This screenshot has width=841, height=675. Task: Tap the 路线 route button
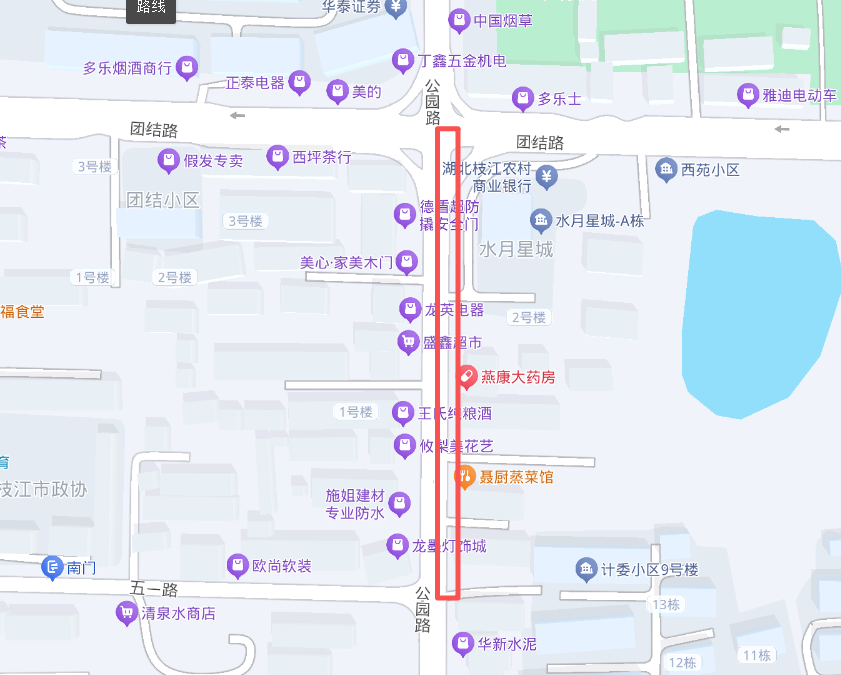point(151,8)
